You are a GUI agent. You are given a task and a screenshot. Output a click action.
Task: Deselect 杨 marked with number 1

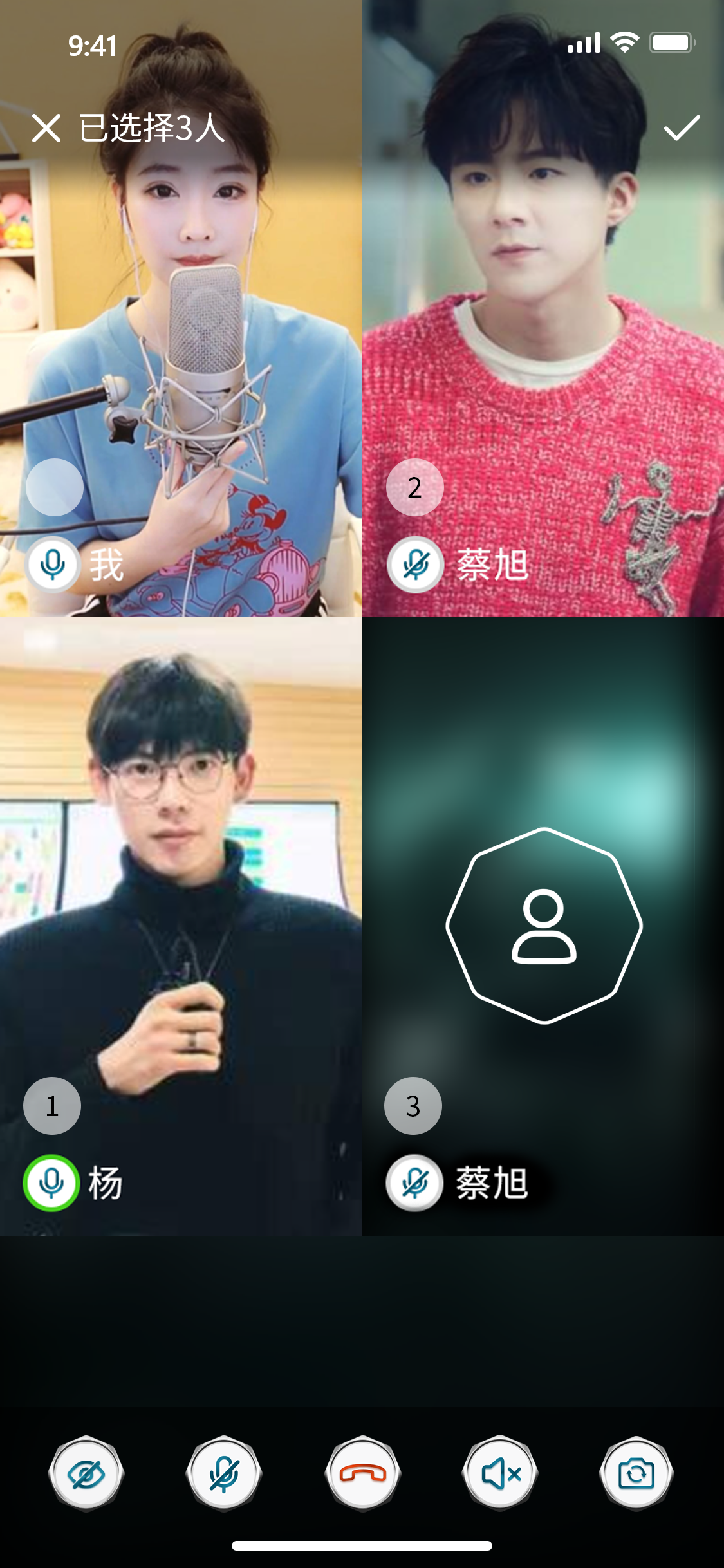[x=52, y=1105]
